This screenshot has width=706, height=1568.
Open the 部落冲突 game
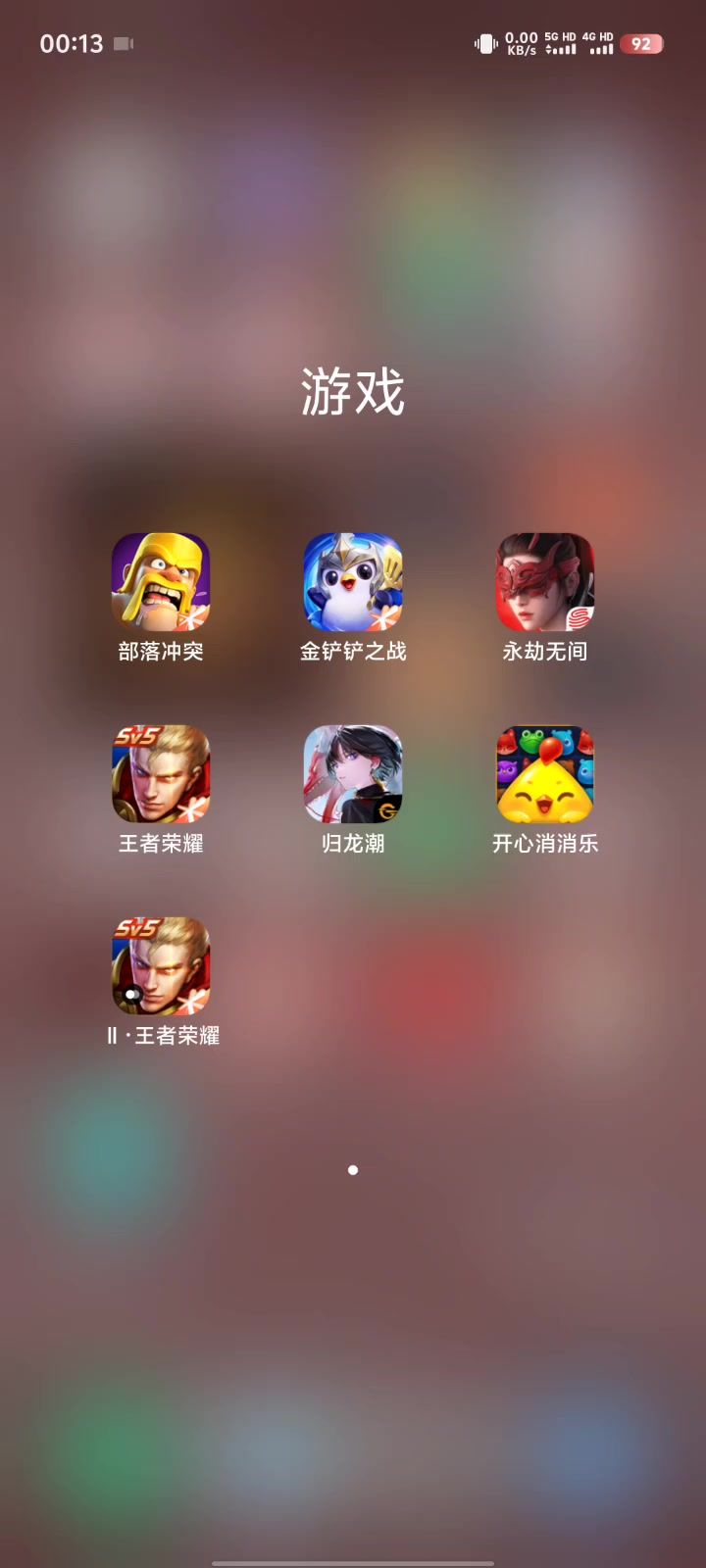click(161, 582)
